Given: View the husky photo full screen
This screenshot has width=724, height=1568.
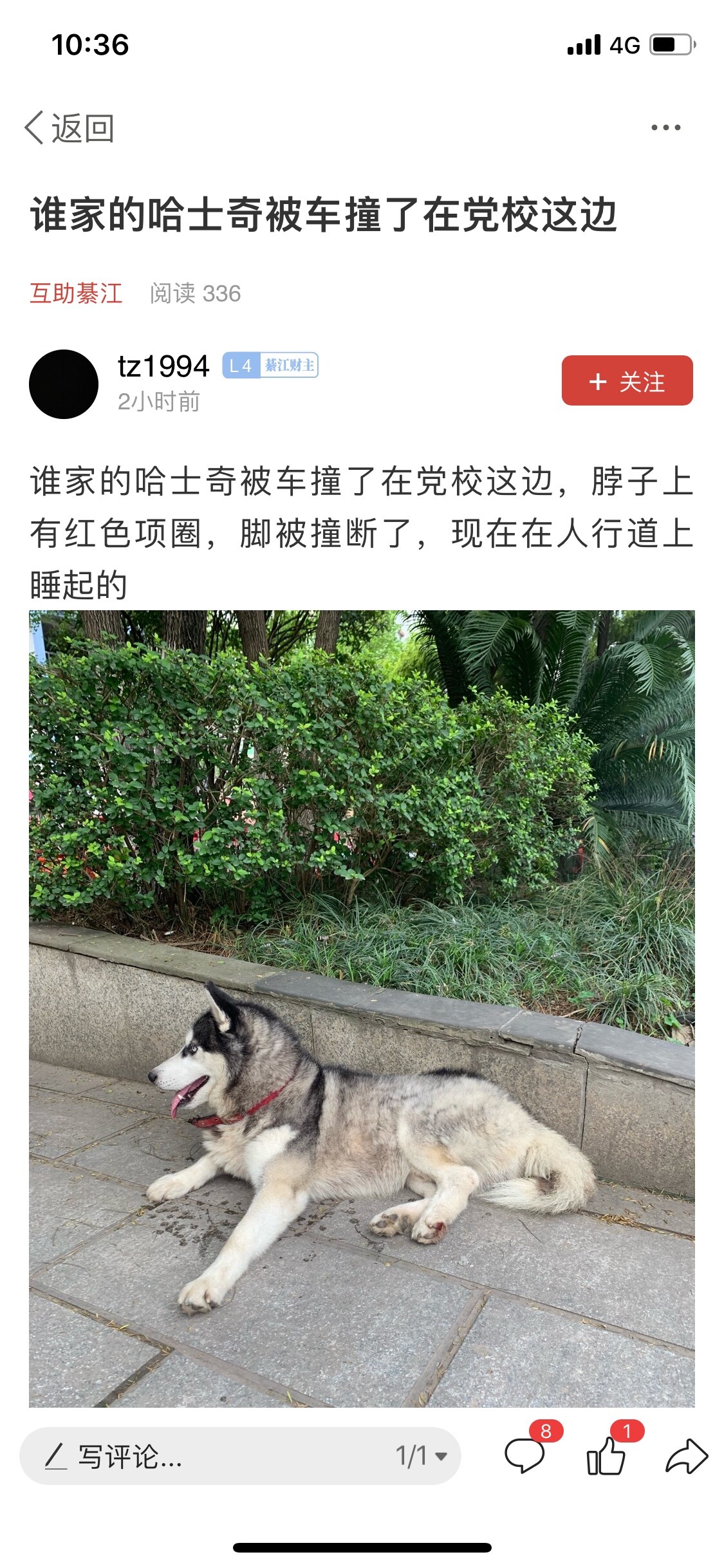Looking at the screenshot, I should coord(362,1008).
